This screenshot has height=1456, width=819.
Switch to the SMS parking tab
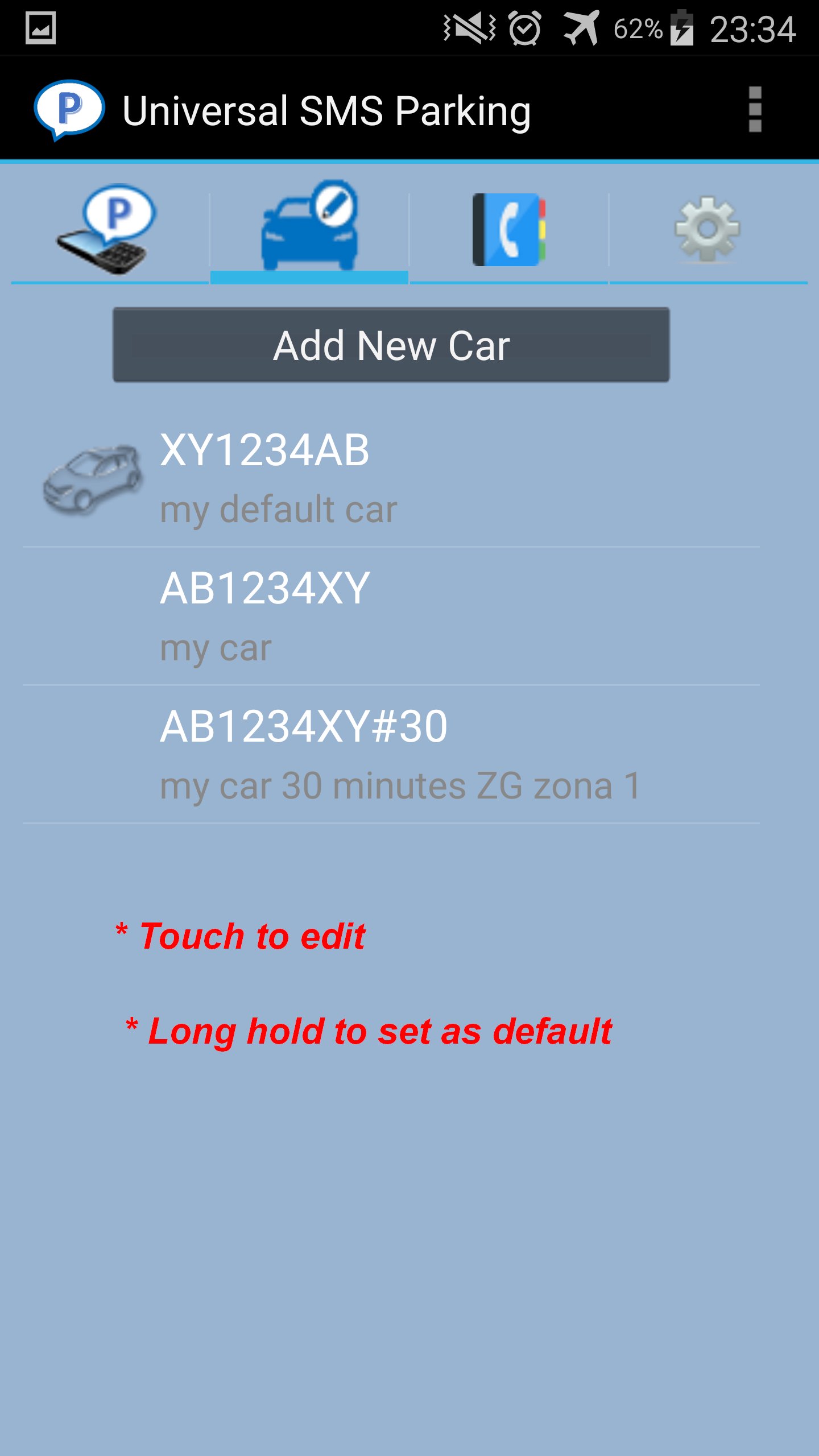click(x=110, y=230)
